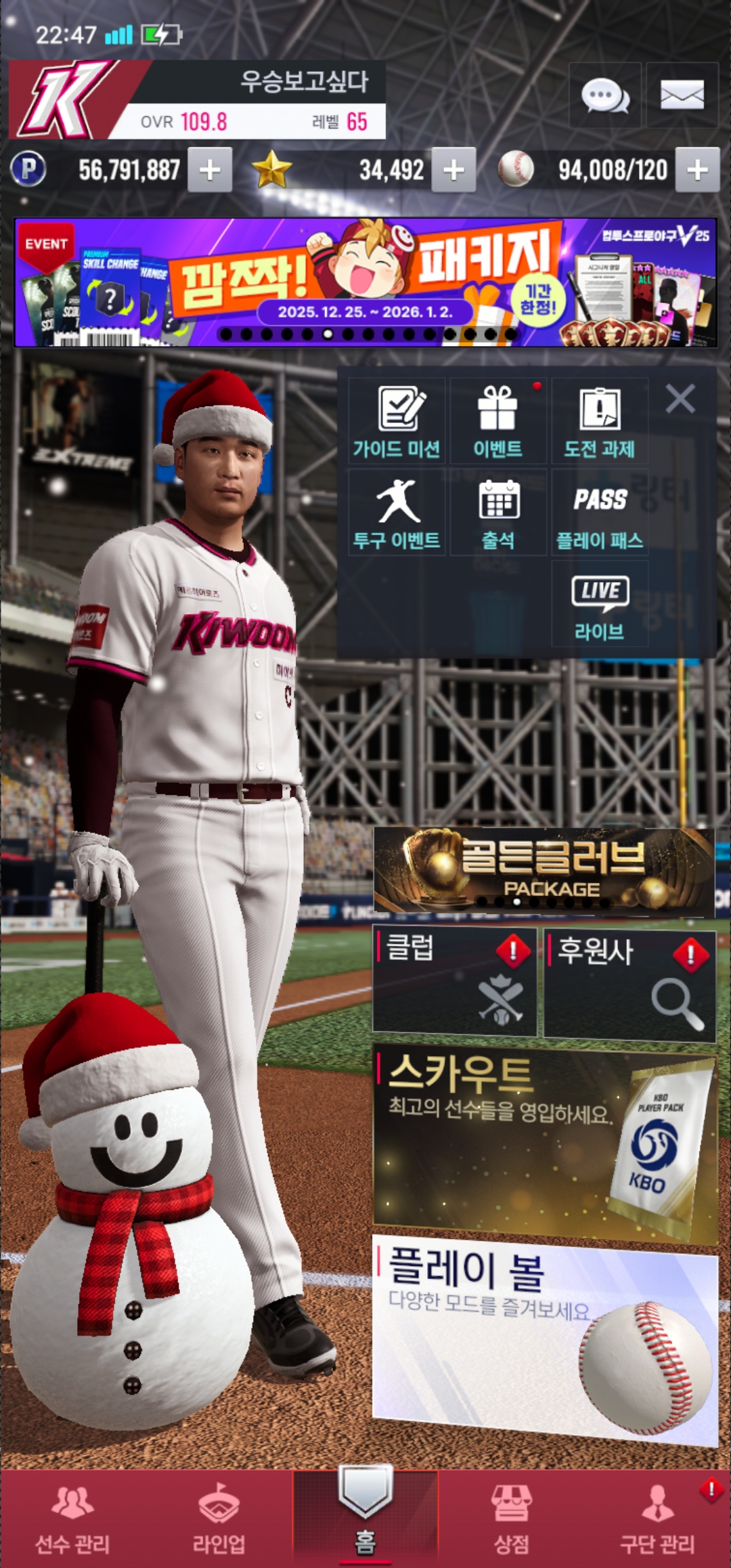Switch to the 선수 관리 tab
This screenshot has height=1568, width=731.
pyautogui.click(x=72, y=1519)
